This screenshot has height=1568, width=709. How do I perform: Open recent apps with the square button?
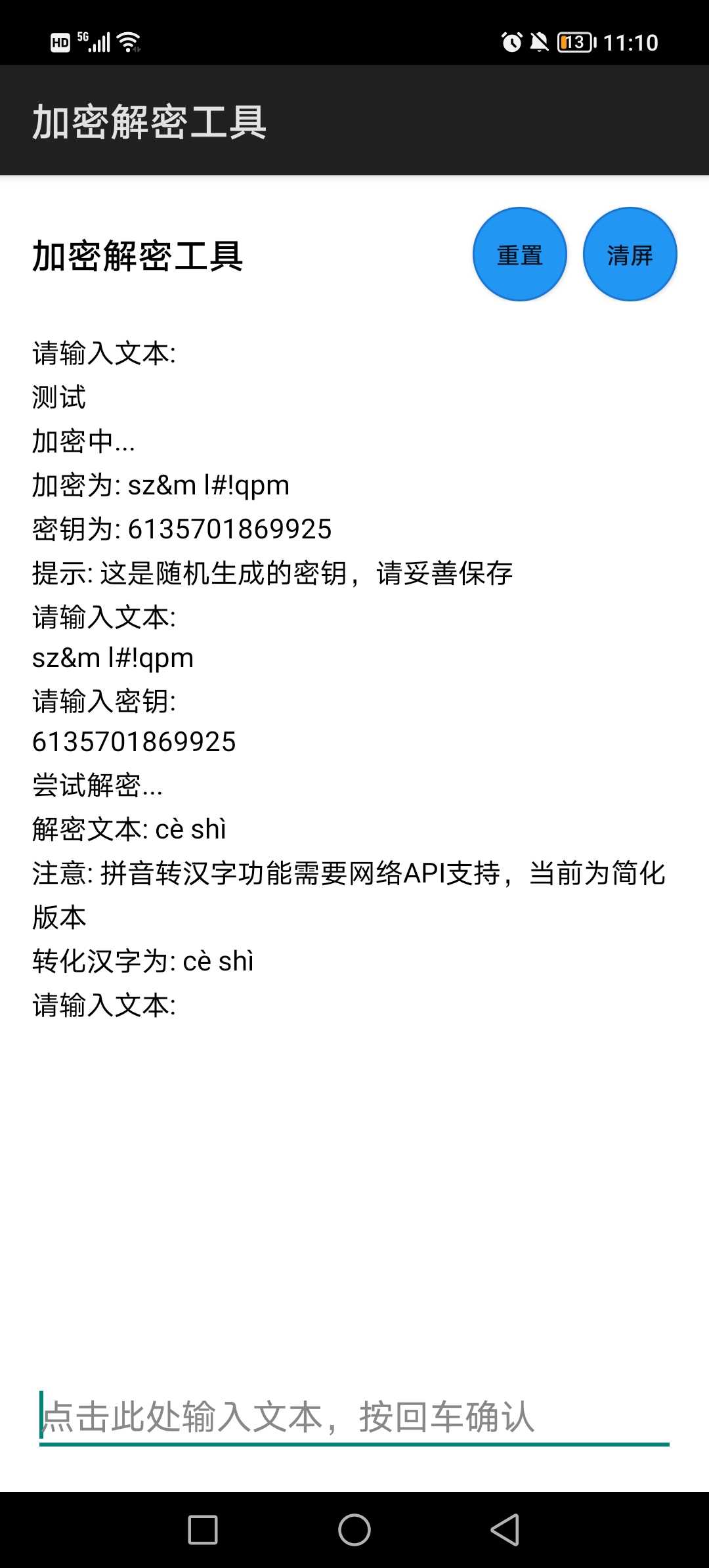pyautogui.click(x=203, y=1530)
